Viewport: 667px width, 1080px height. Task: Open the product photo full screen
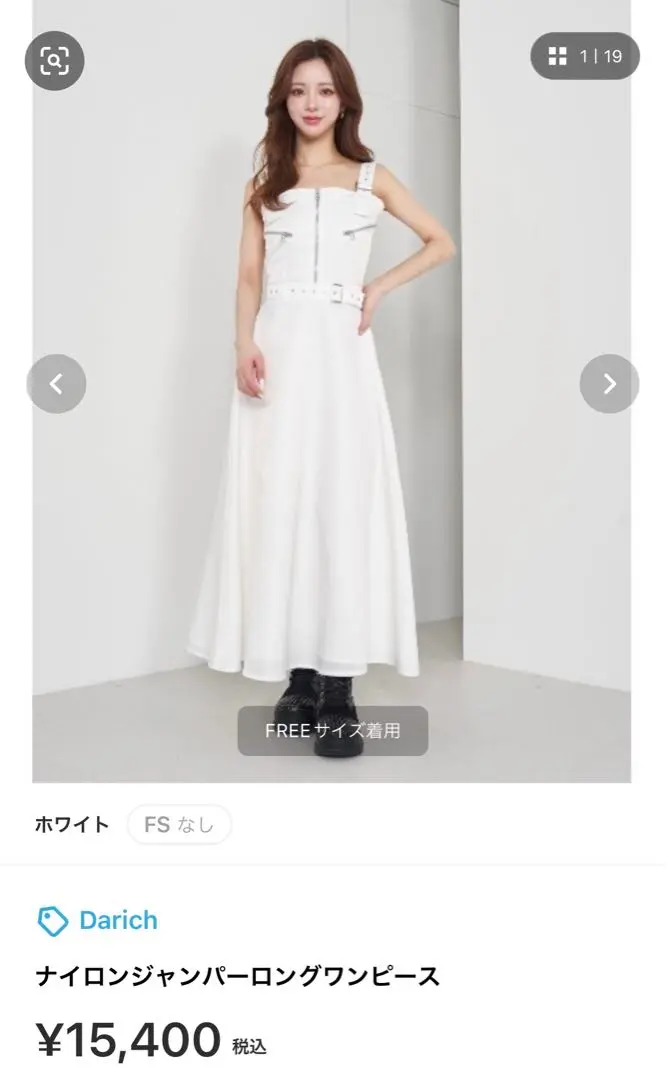click(x=331, y=391)
